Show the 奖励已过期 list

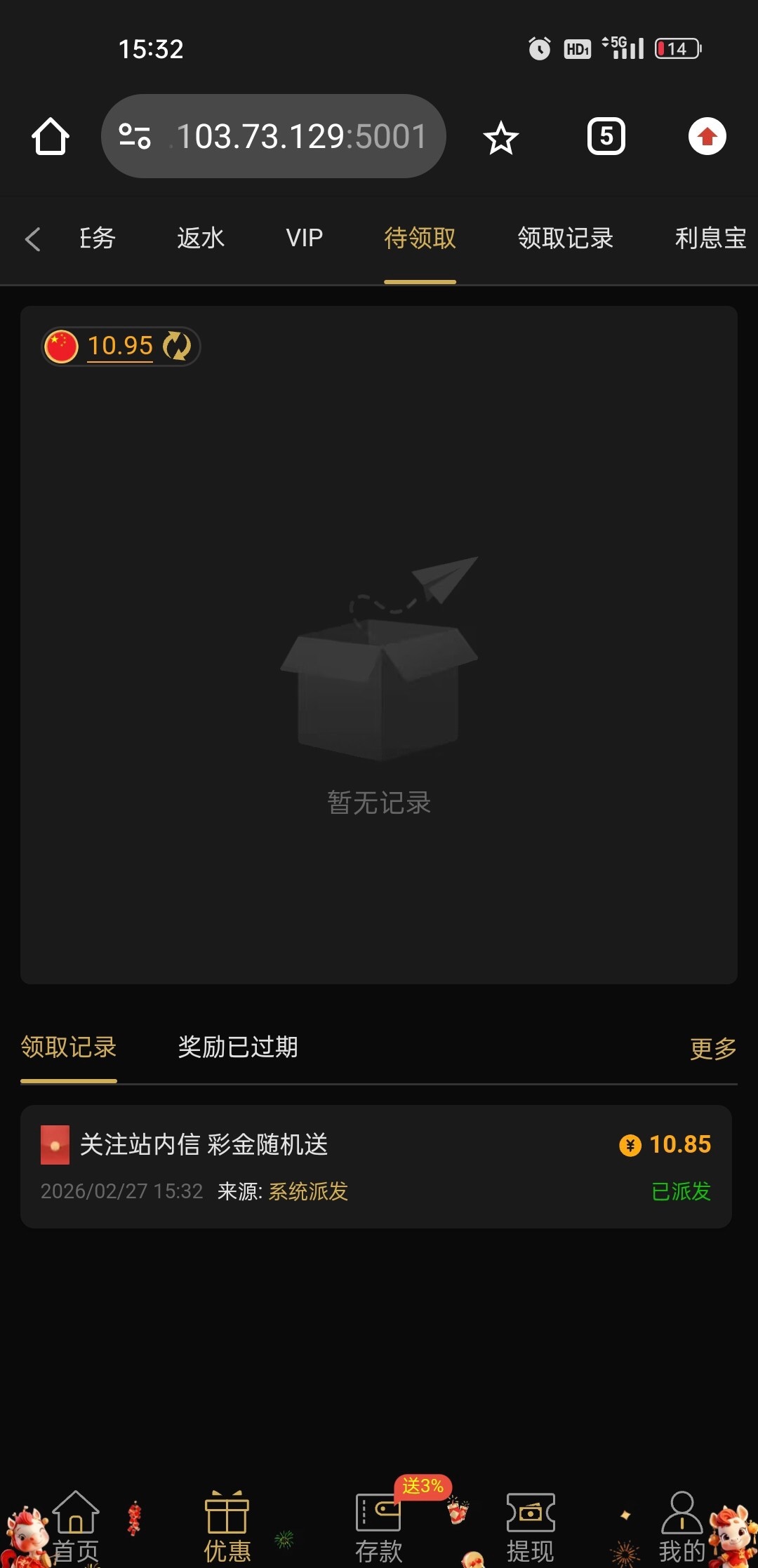[x=238, y=1047]
